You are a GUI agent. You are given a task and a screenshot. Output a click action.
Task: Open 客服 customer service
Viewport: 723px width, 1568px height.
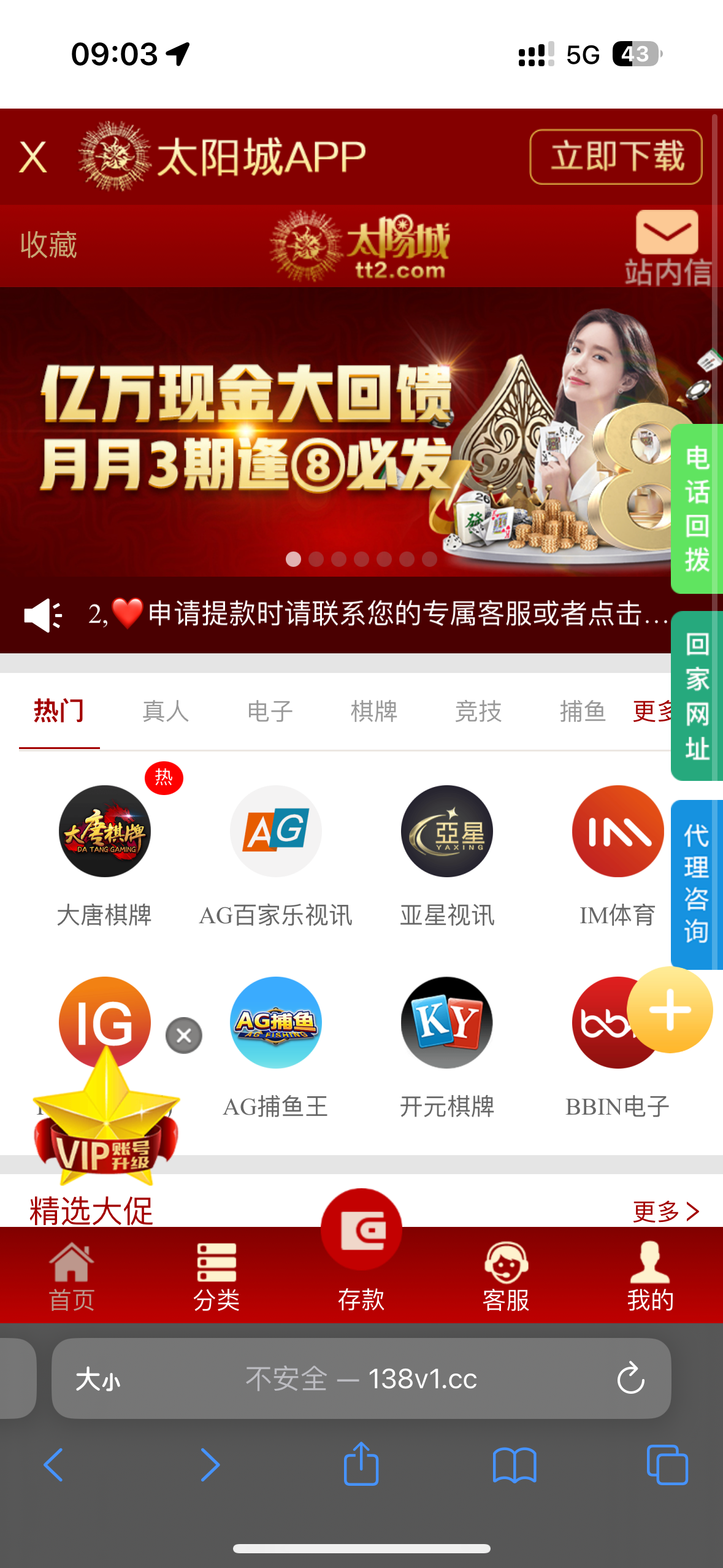point(506,1276)
